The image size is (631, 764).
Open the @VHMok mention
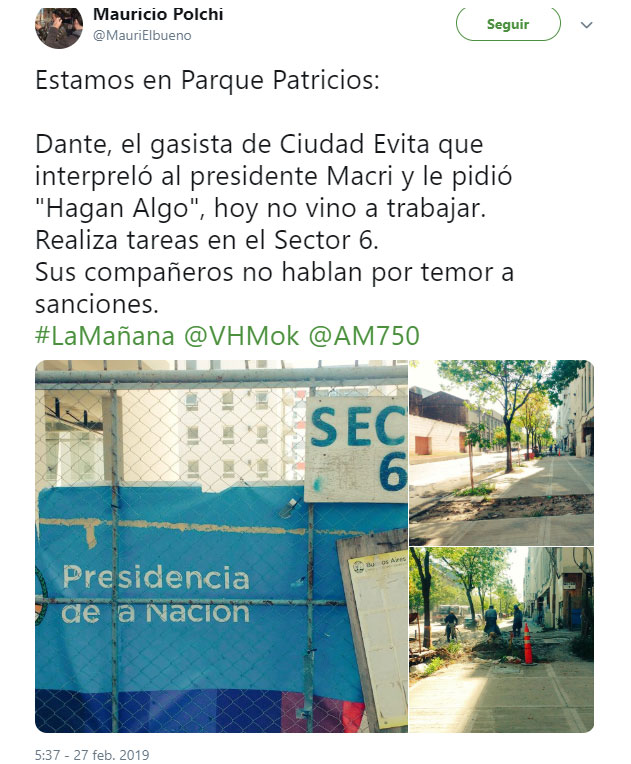coord(242,336)
